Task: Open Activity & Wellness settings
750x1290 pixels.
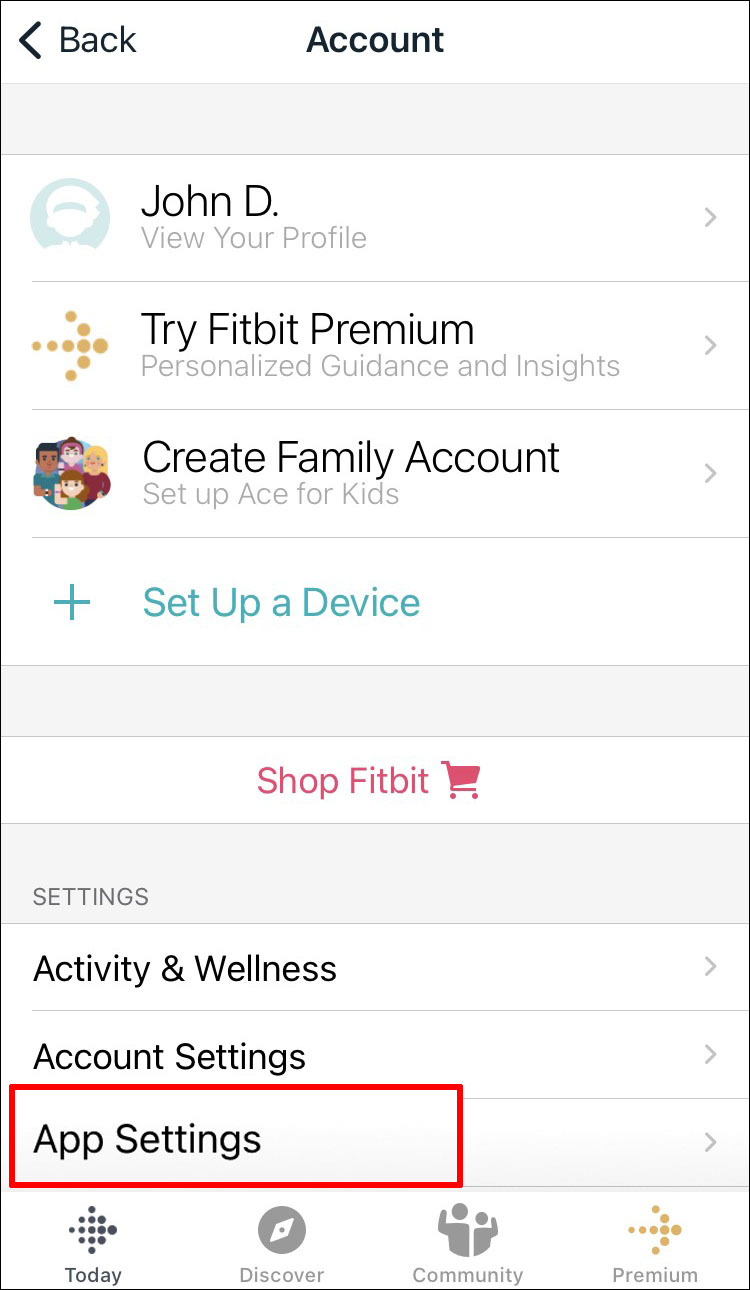Action: coord(375,968)
